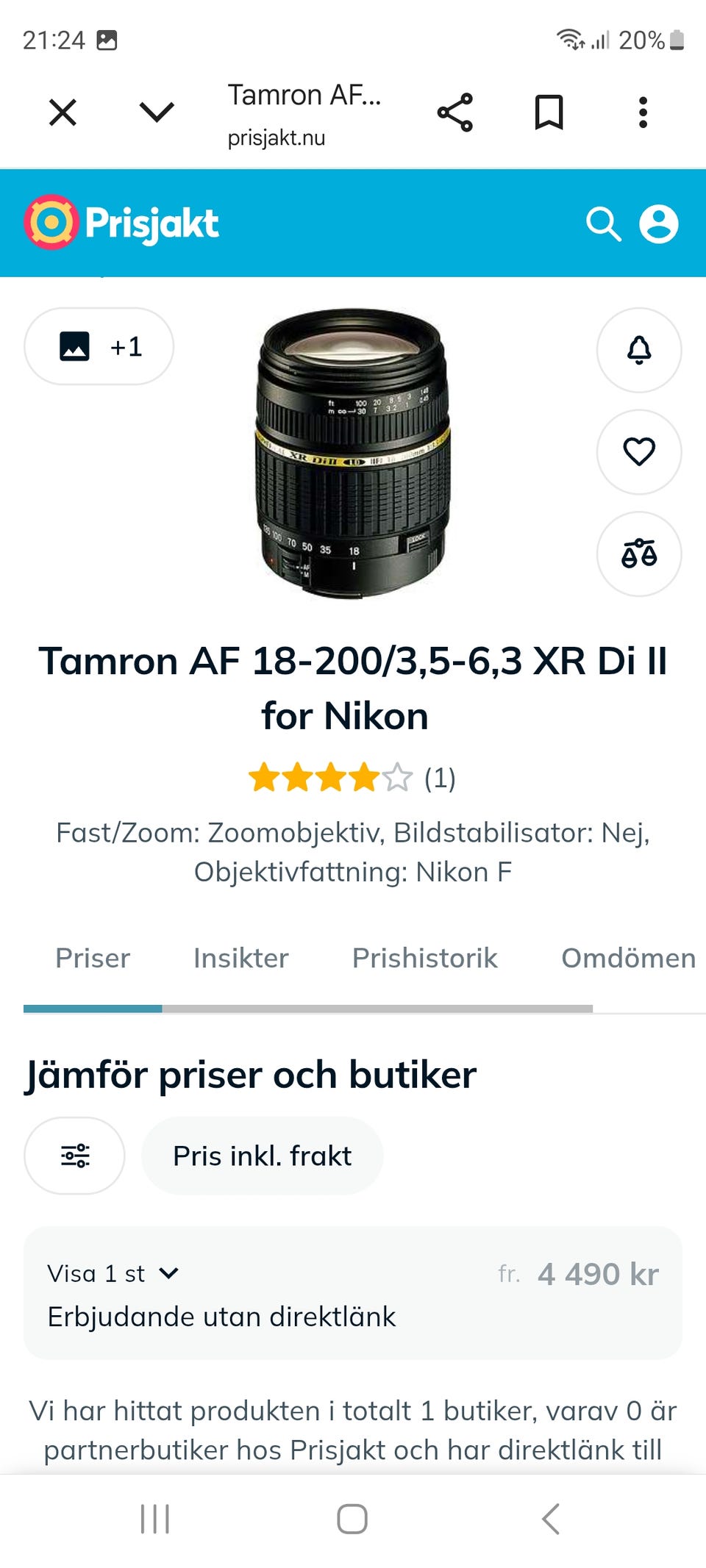Close the browser tab with X
The image size is (706, 1568).
coord(63,113)
